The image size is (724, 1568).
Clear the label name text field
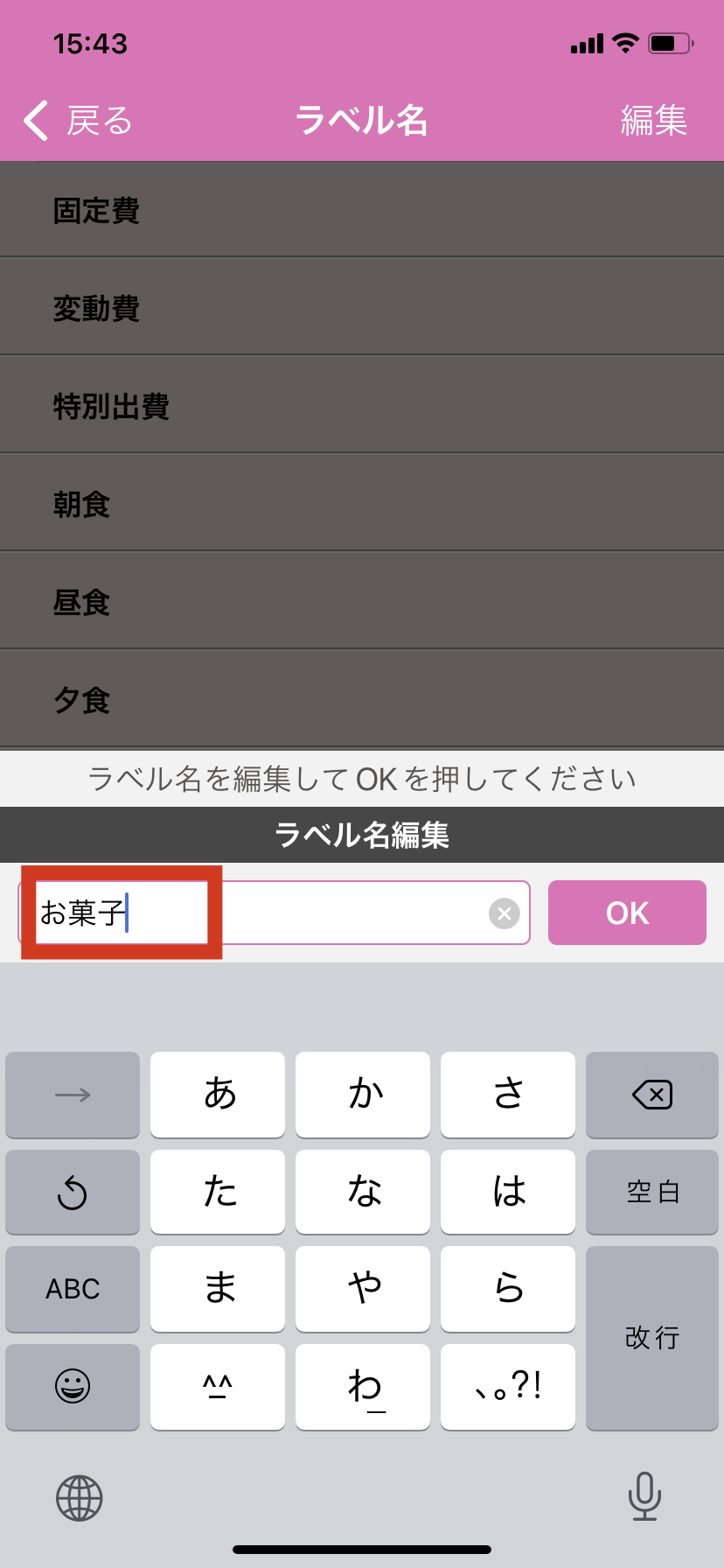click(504, 913)
